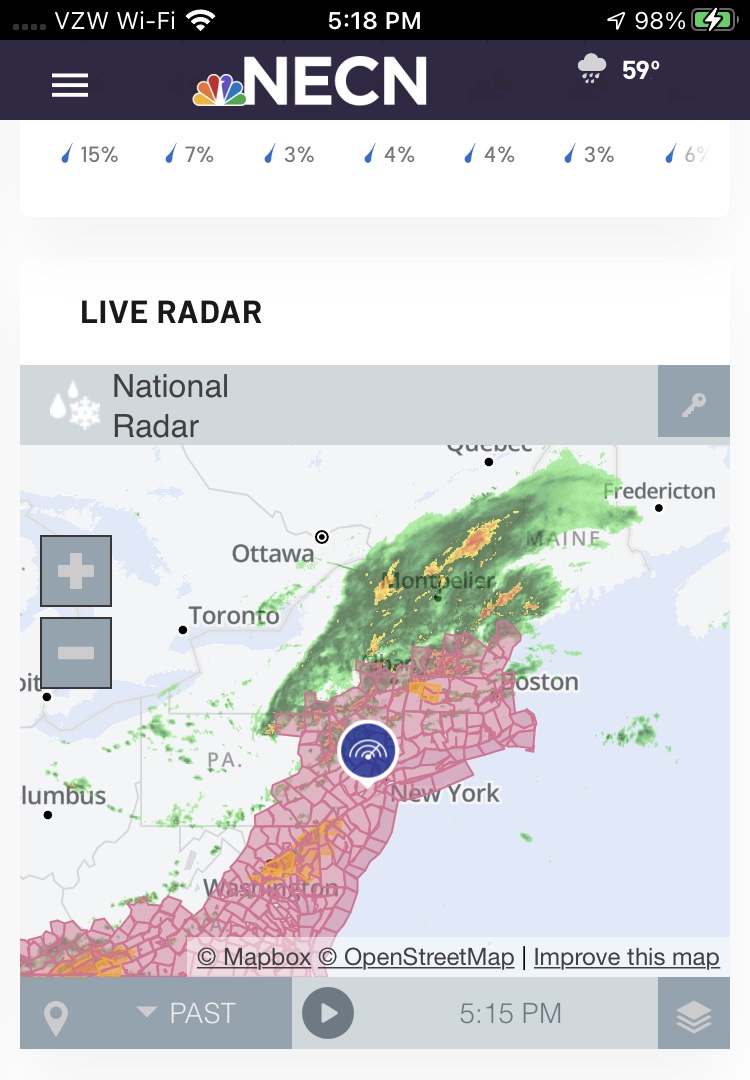This screenshot has height=1080, width=750.
Task: Open the hamburger navigation menu
Action: coord(70,85)
